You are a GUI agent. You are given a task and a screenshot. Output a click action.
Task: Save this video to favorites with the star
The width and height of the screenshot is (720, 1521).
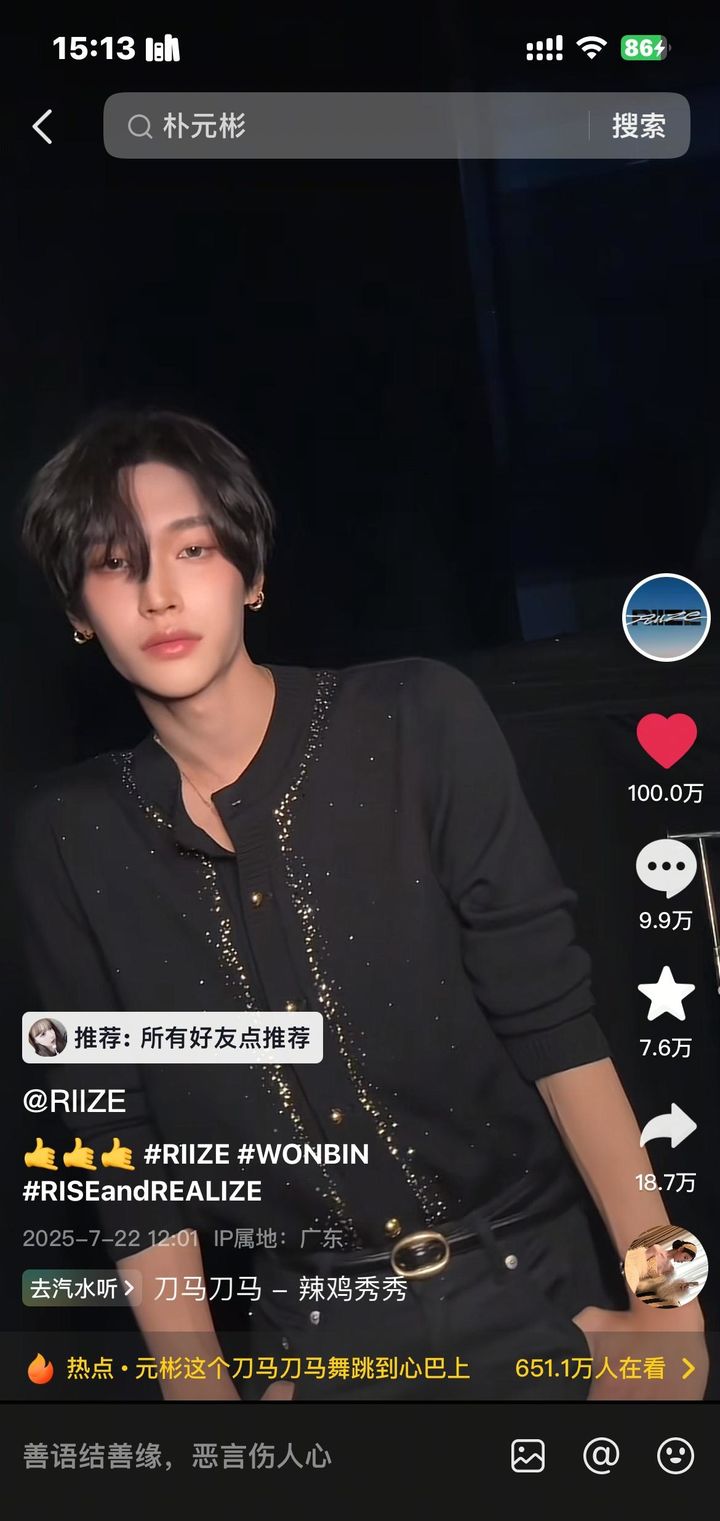pos(666,995)
